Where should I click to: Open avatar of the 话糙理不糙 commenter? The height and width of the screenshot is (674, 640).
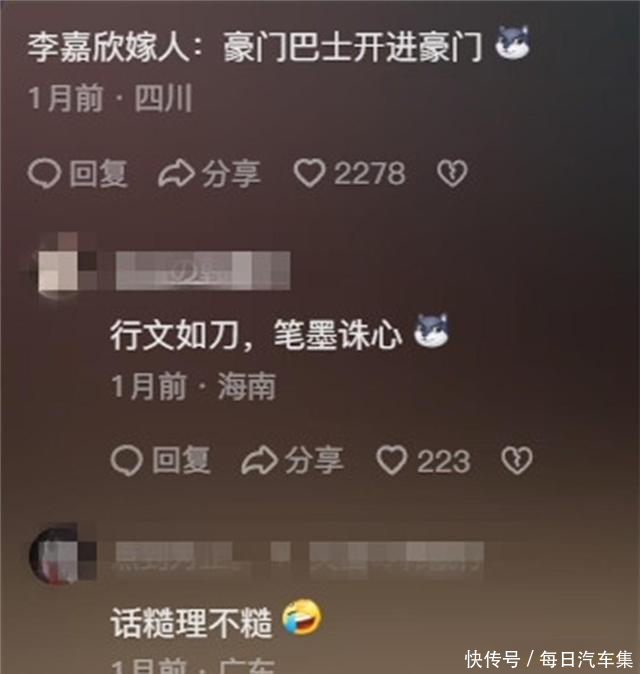click(x=58, y=553)
